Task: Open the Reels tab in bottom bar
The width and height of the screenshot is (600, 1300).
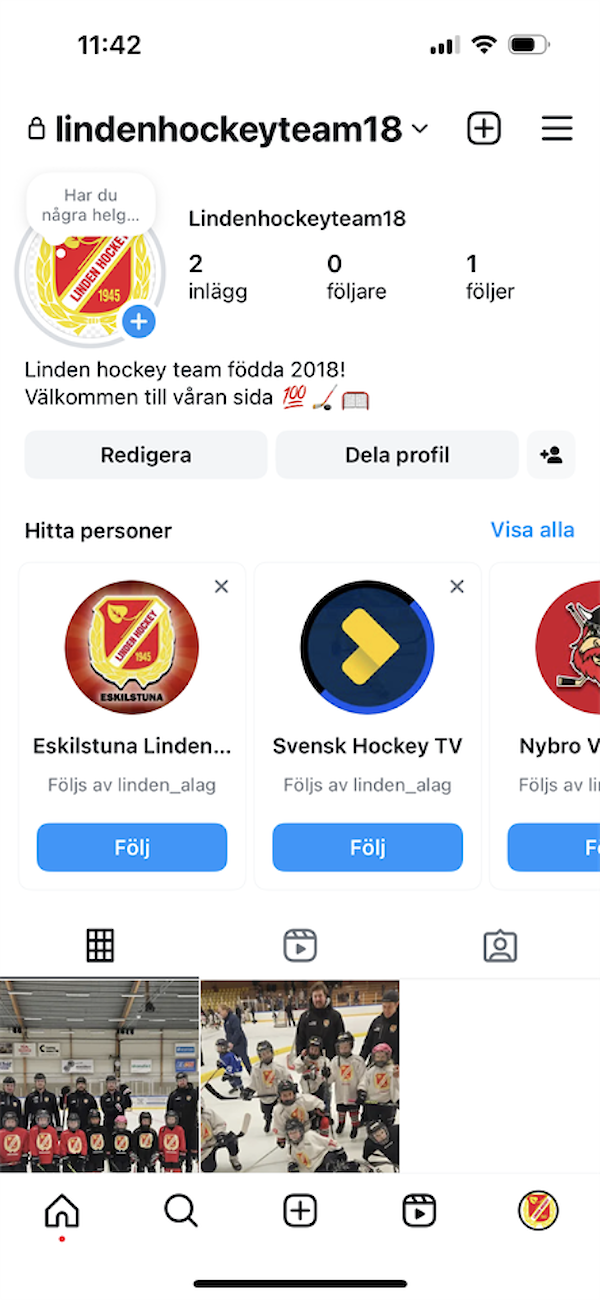Action: click(x=419, y=1211)
